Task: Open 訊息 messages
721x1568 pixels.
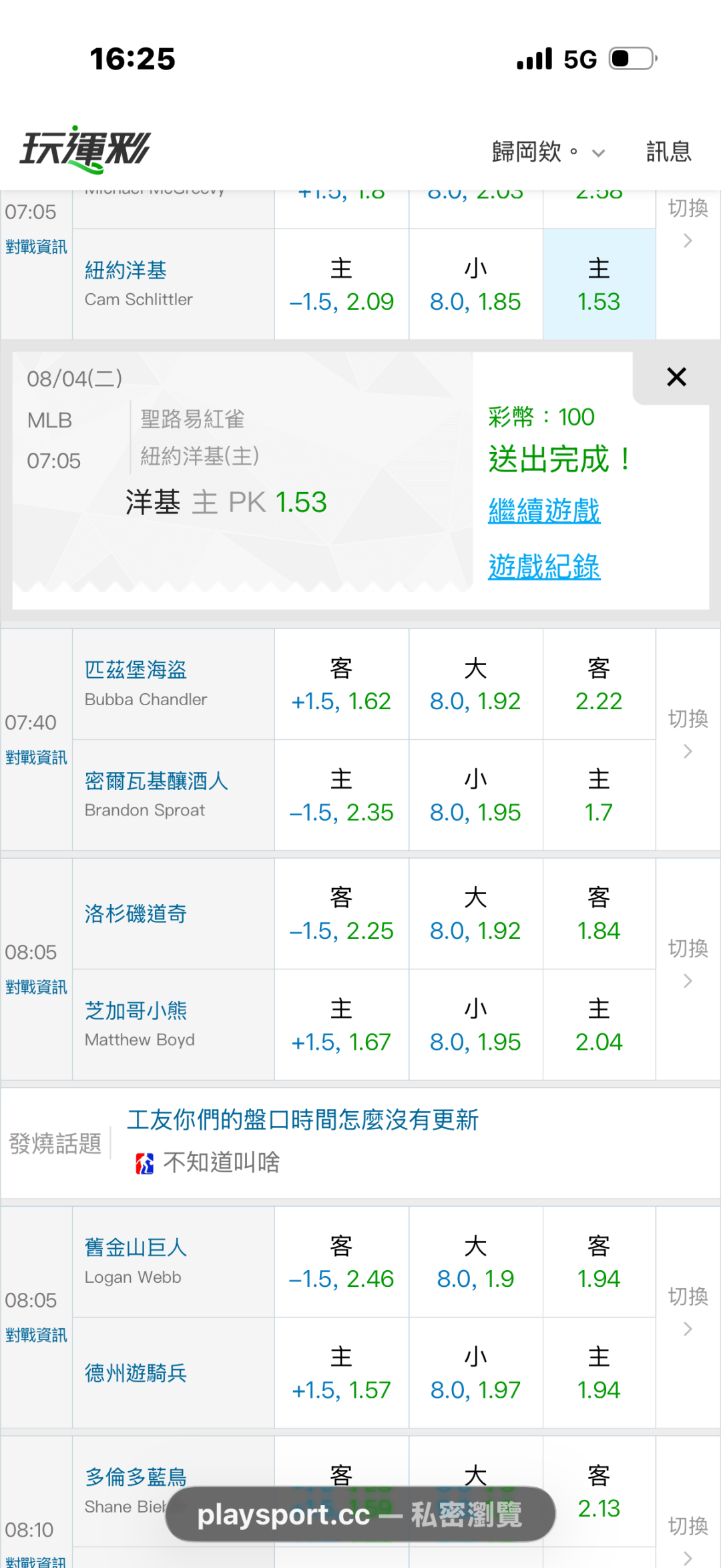Action: tap(668, 152)
